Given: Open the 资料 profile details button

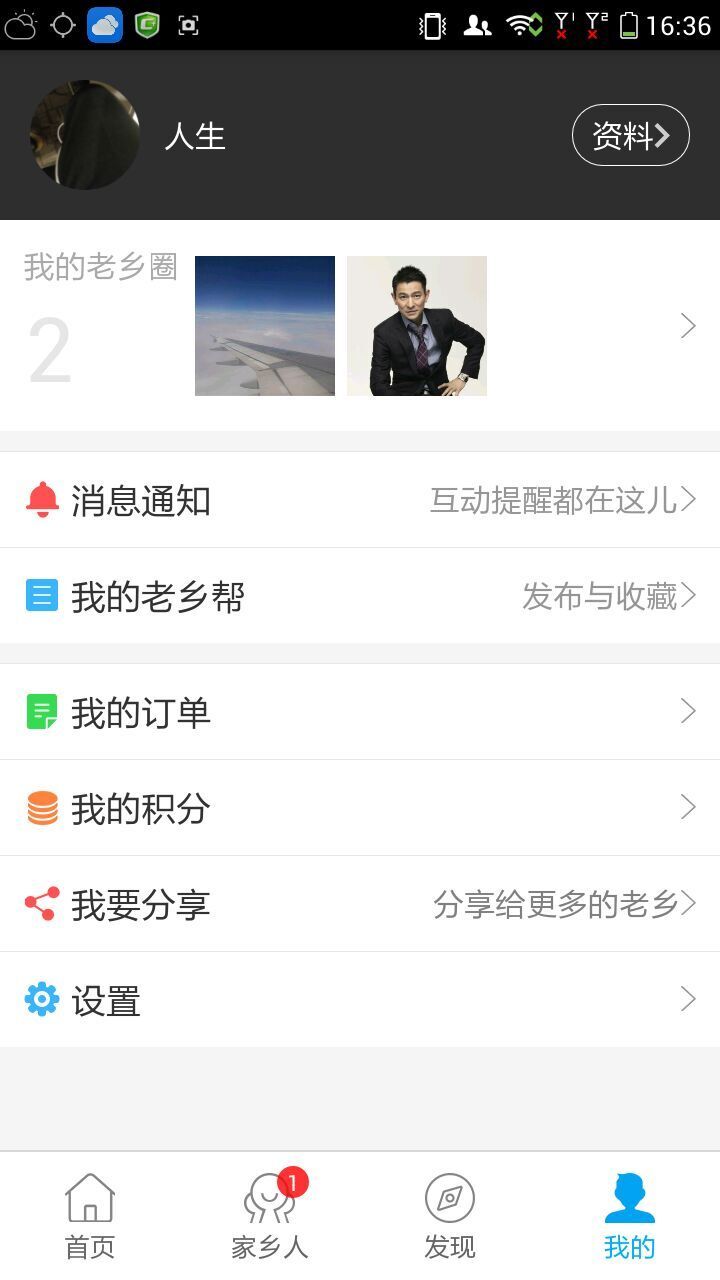Looking at the screenshot, I should click(630, 135).
